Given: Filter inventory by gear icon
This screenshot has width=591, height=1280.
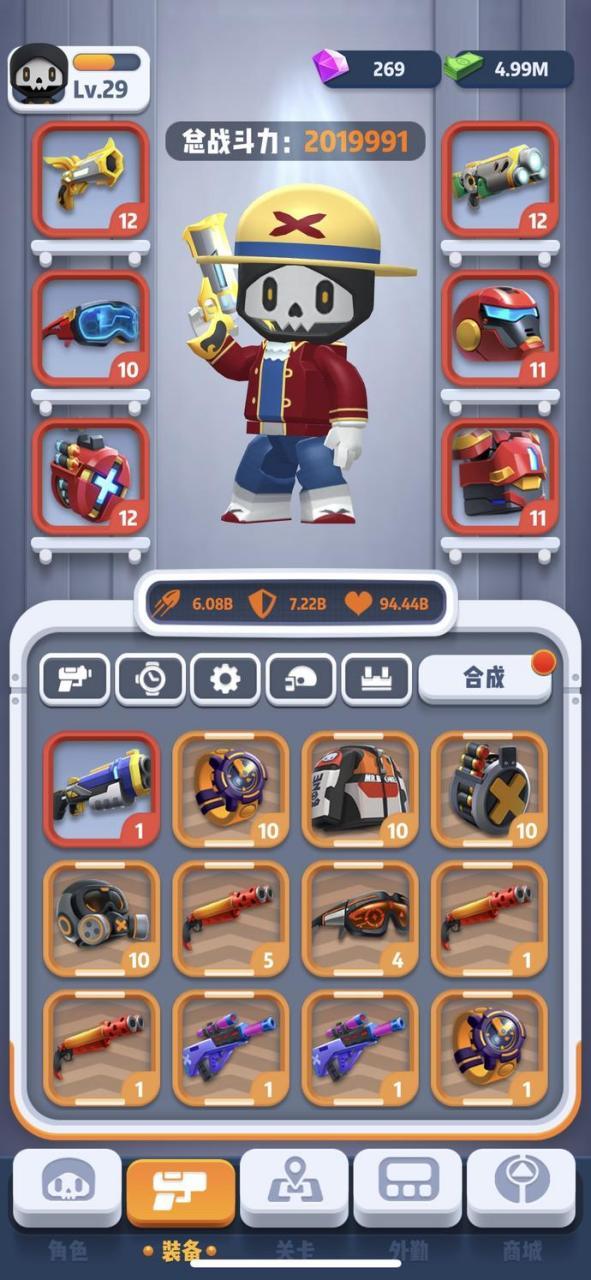Looking at the screenshot, I should 226,680.
